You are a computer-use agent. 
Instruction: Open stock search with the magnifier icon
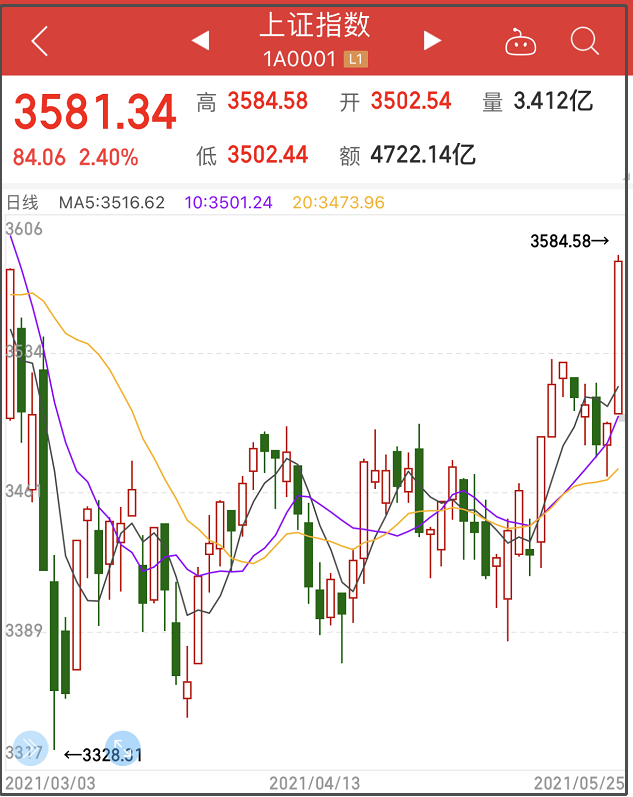(584, 41)
